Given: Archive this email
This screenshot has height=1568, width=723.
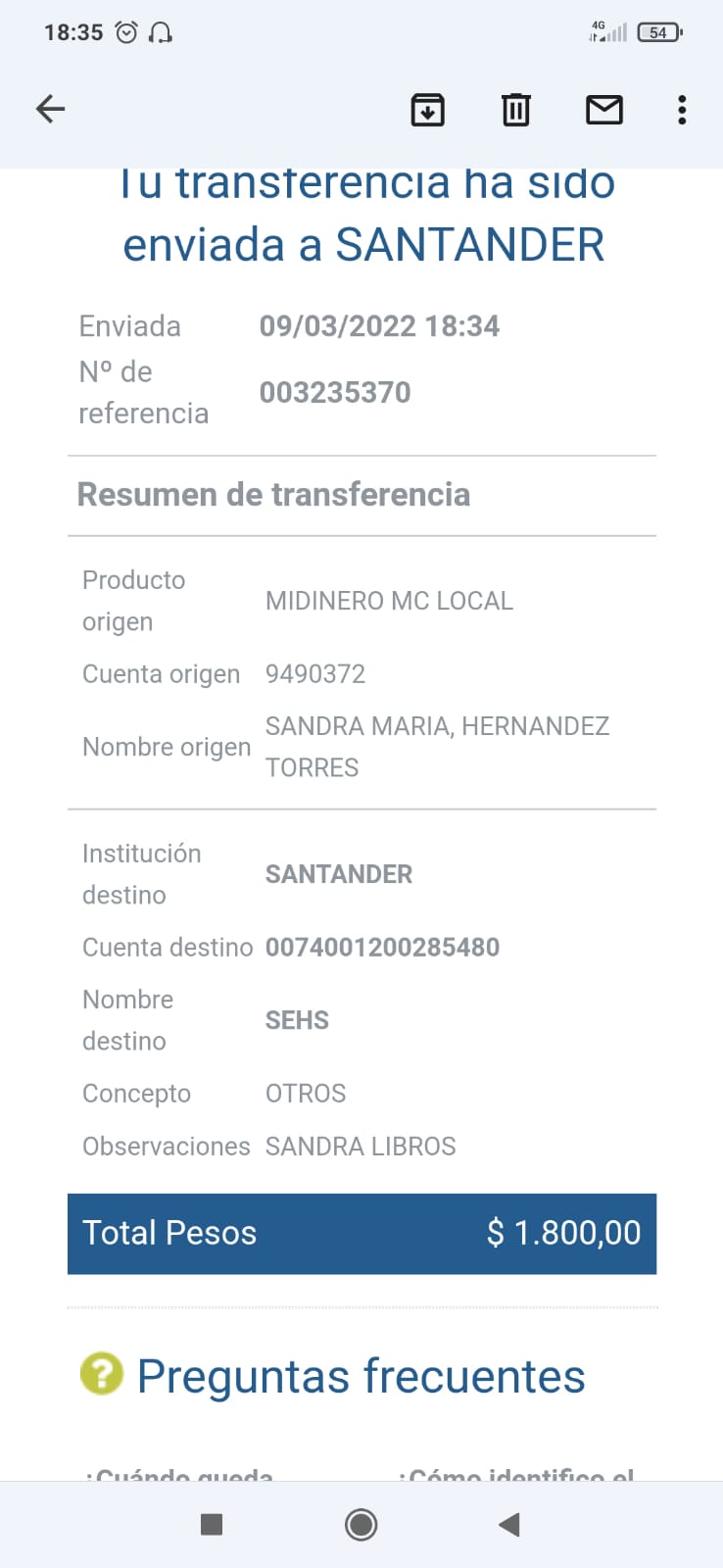Looking at the screenshot, I should coord(427,110).
